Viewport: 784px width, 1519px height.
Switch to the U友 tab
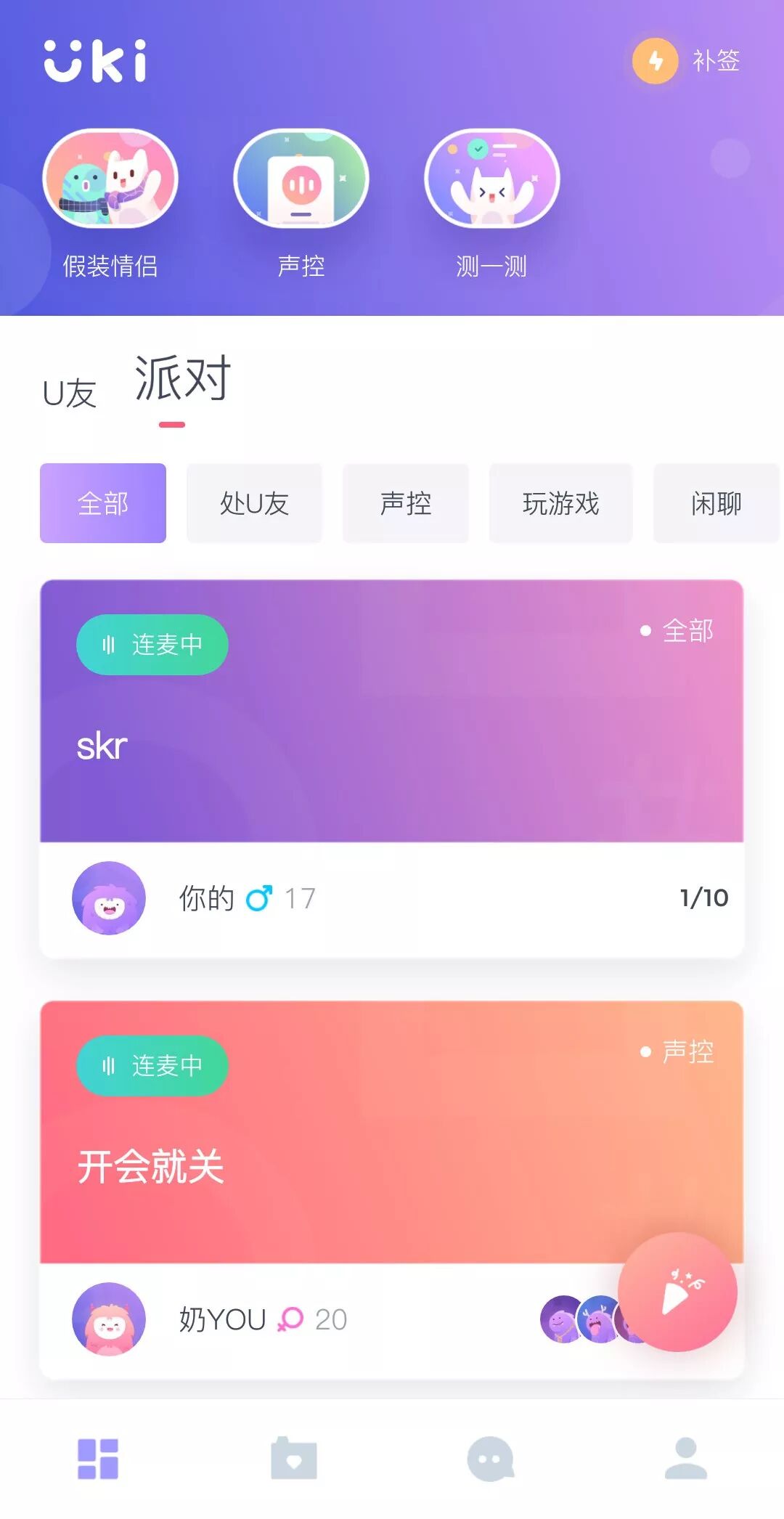click(69, 394)
